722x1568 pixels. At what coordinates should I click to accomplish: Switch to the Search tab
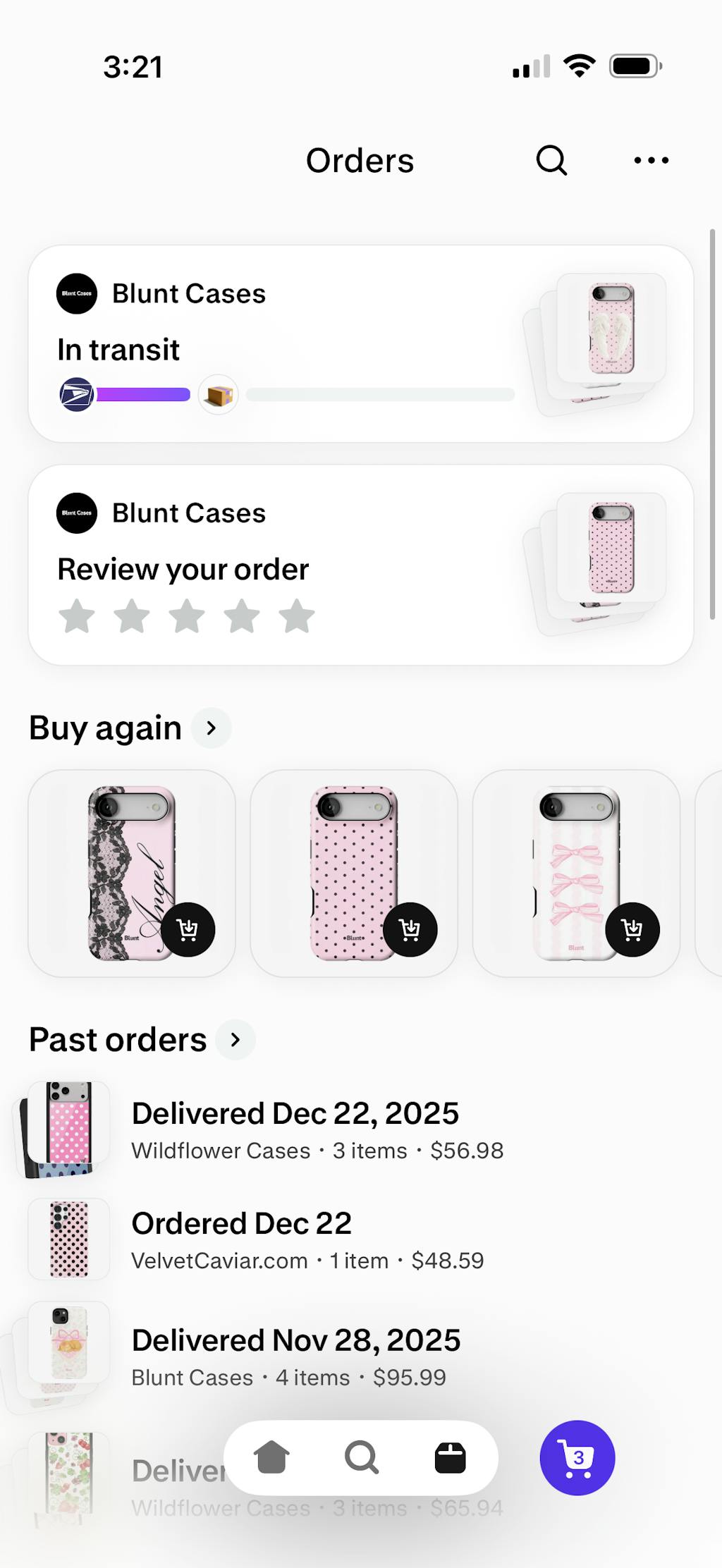coord(361,1457)
